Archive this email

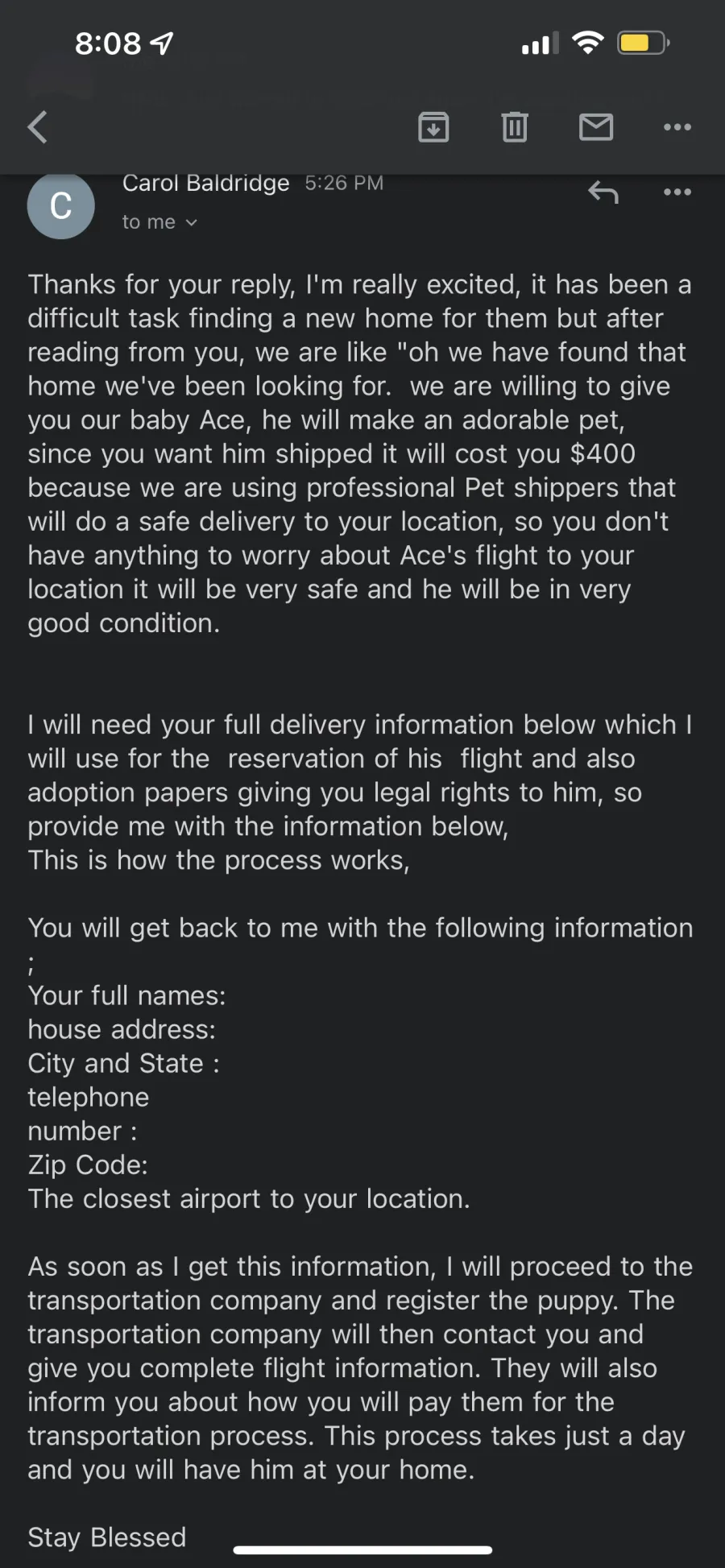pyautogui.click(x=433, y=127)
